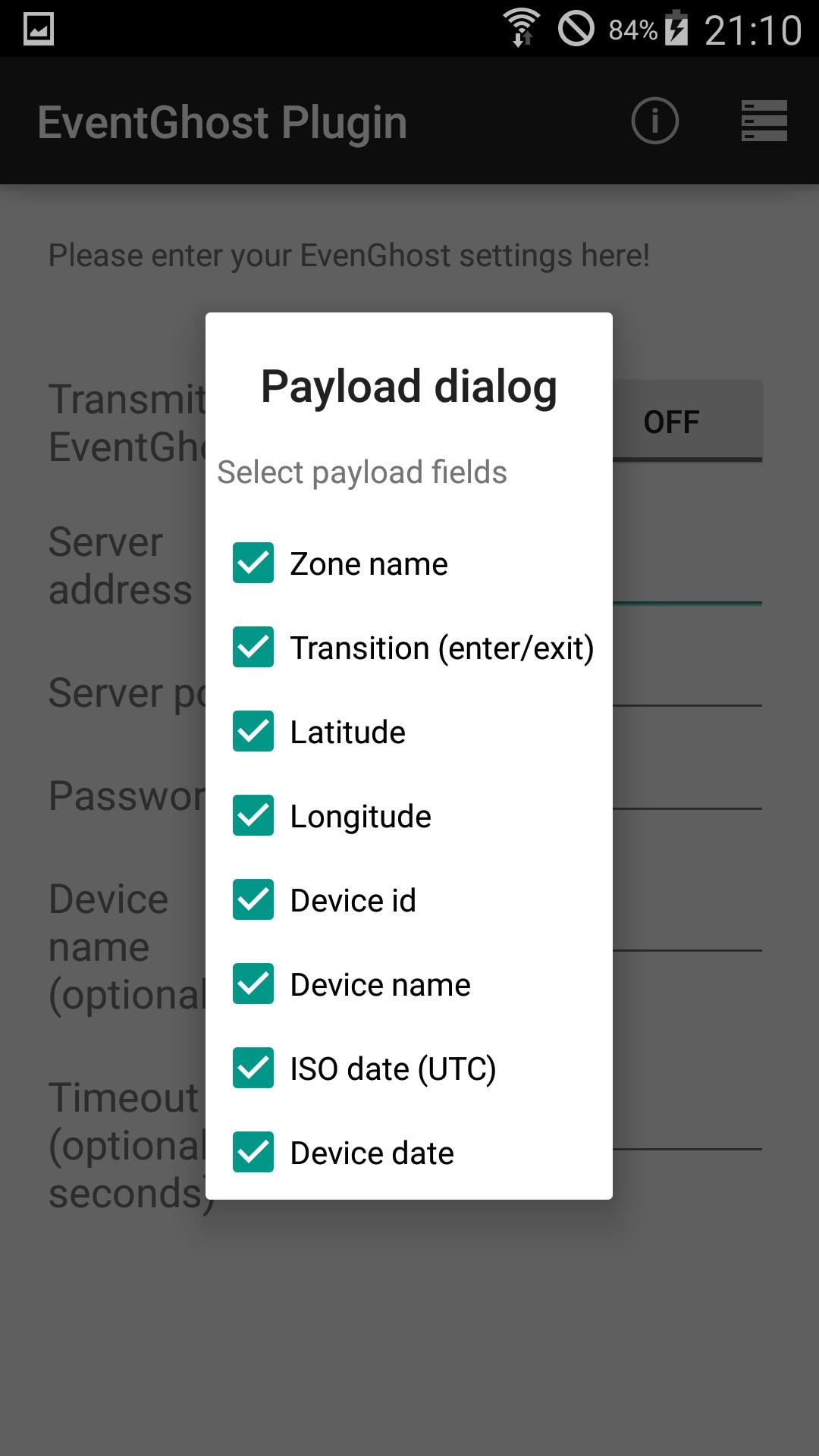Tap the Zone name checkmark icon
Screen dimensions: 819x1456
(253, 563)
